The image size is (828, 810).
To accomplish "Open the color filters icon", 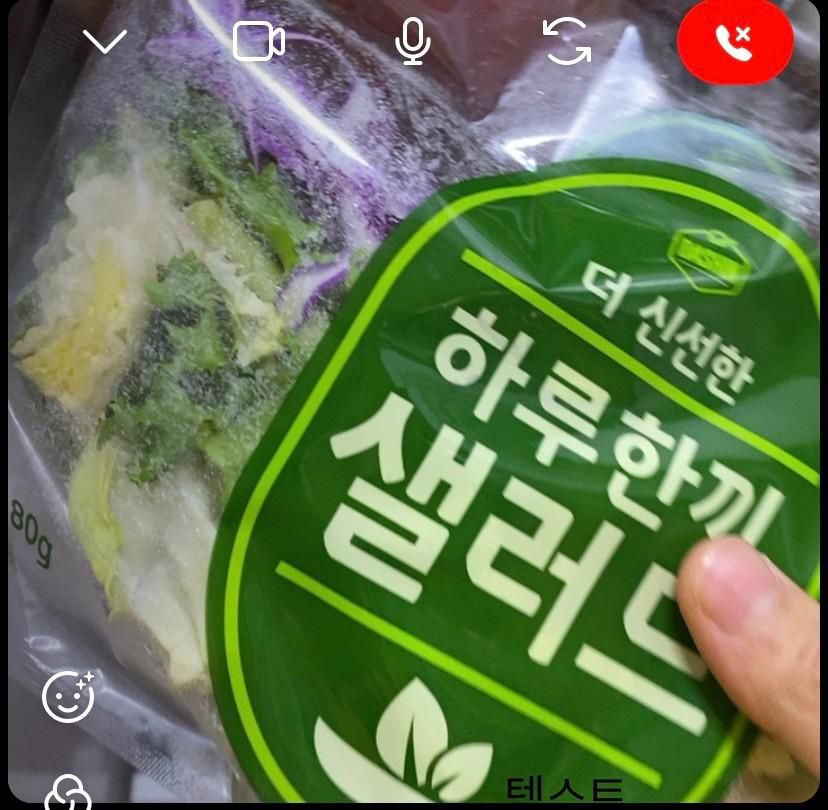I will (x=68, y=792).
